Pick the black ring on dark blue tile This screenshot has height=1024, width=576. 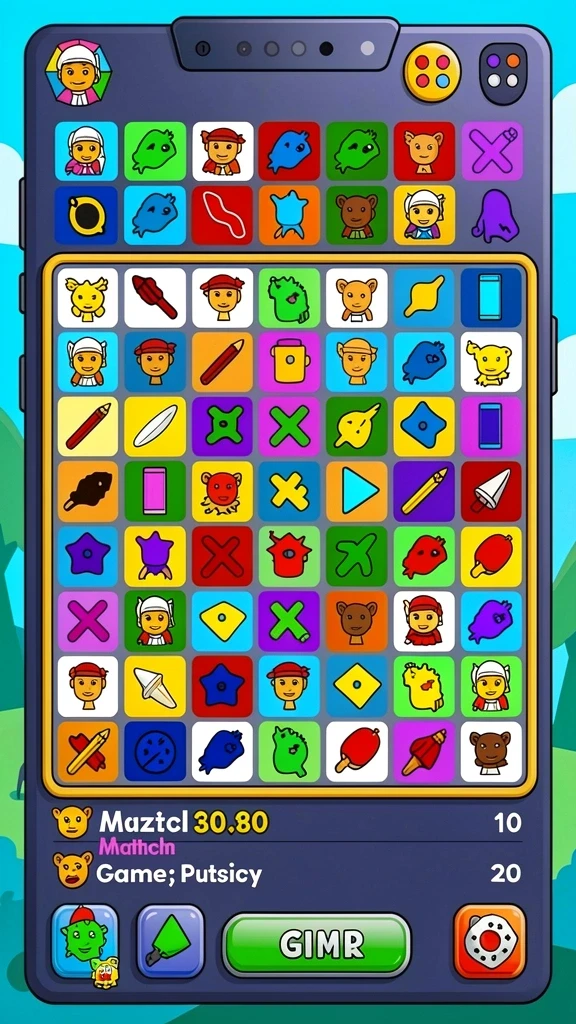pos(86,216)
